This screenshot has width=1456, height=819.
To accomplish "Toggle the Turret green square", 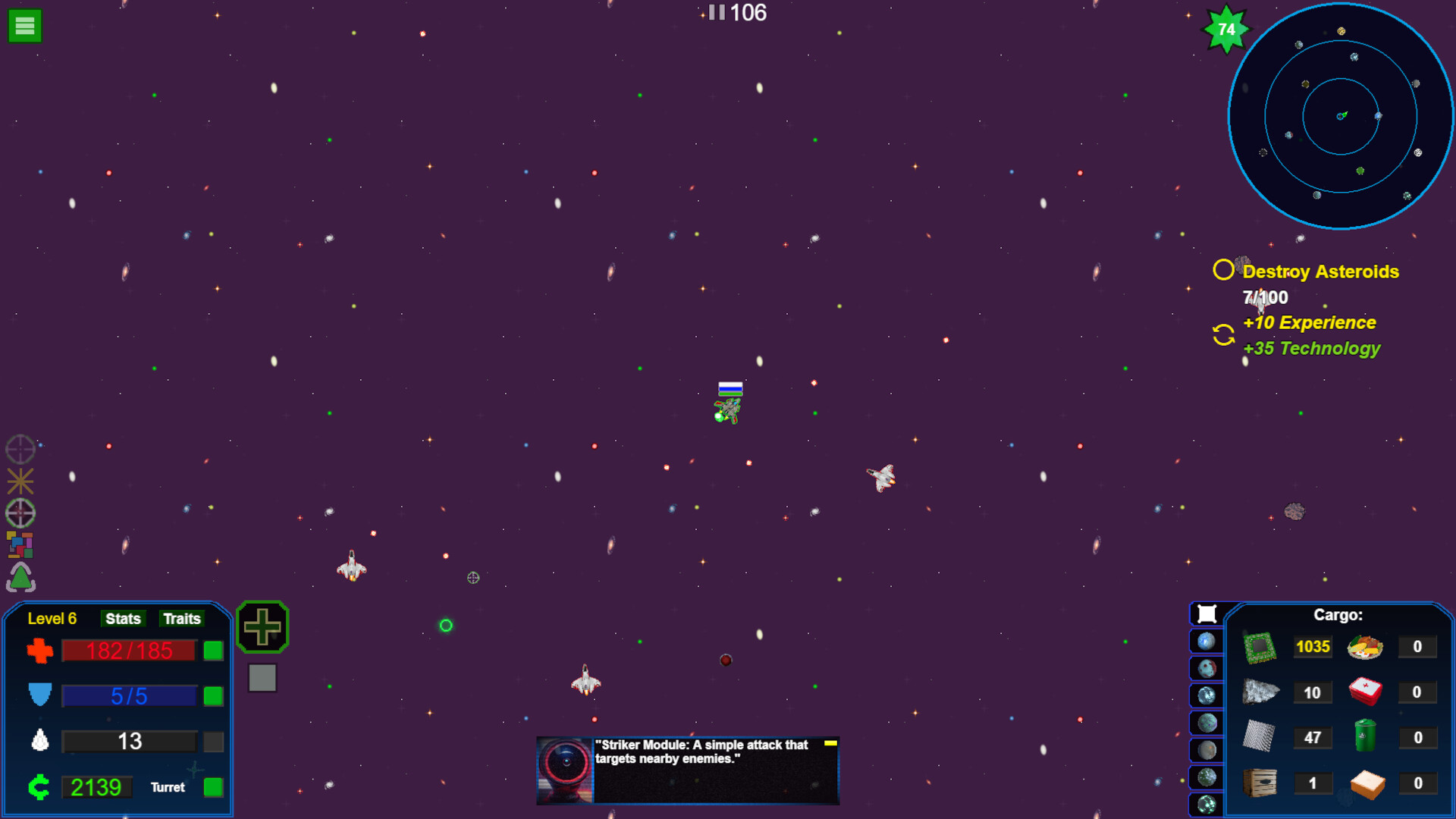I will click(x=214, y=787).
